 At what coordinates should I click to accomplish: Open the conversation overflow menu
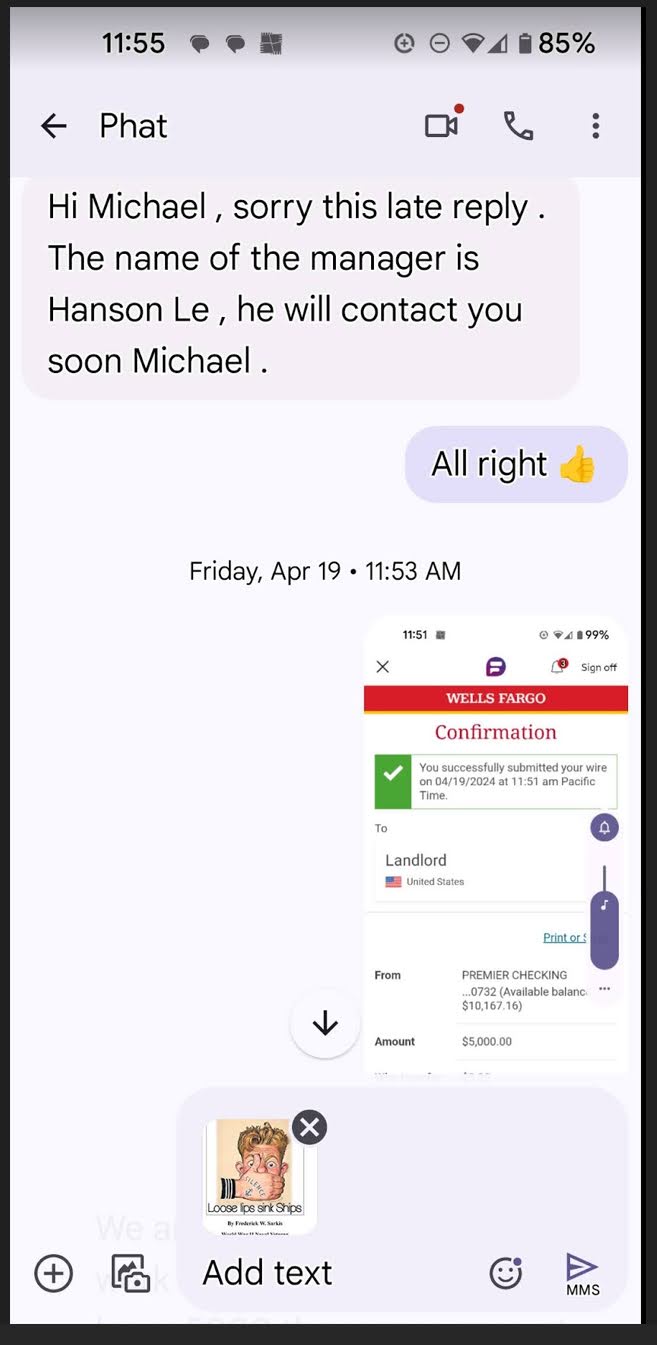595,126
